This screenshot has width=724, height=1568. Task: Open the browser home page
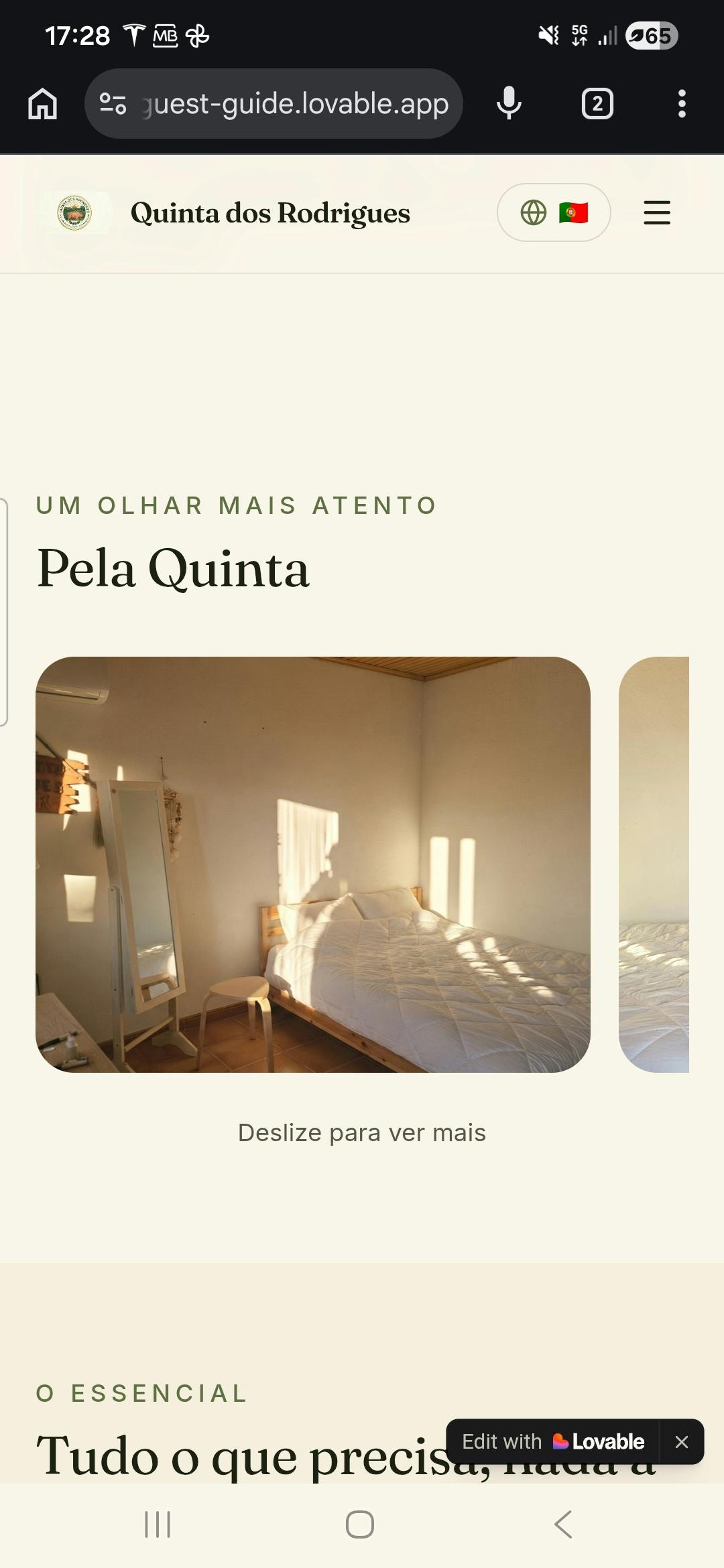[43, 104]
